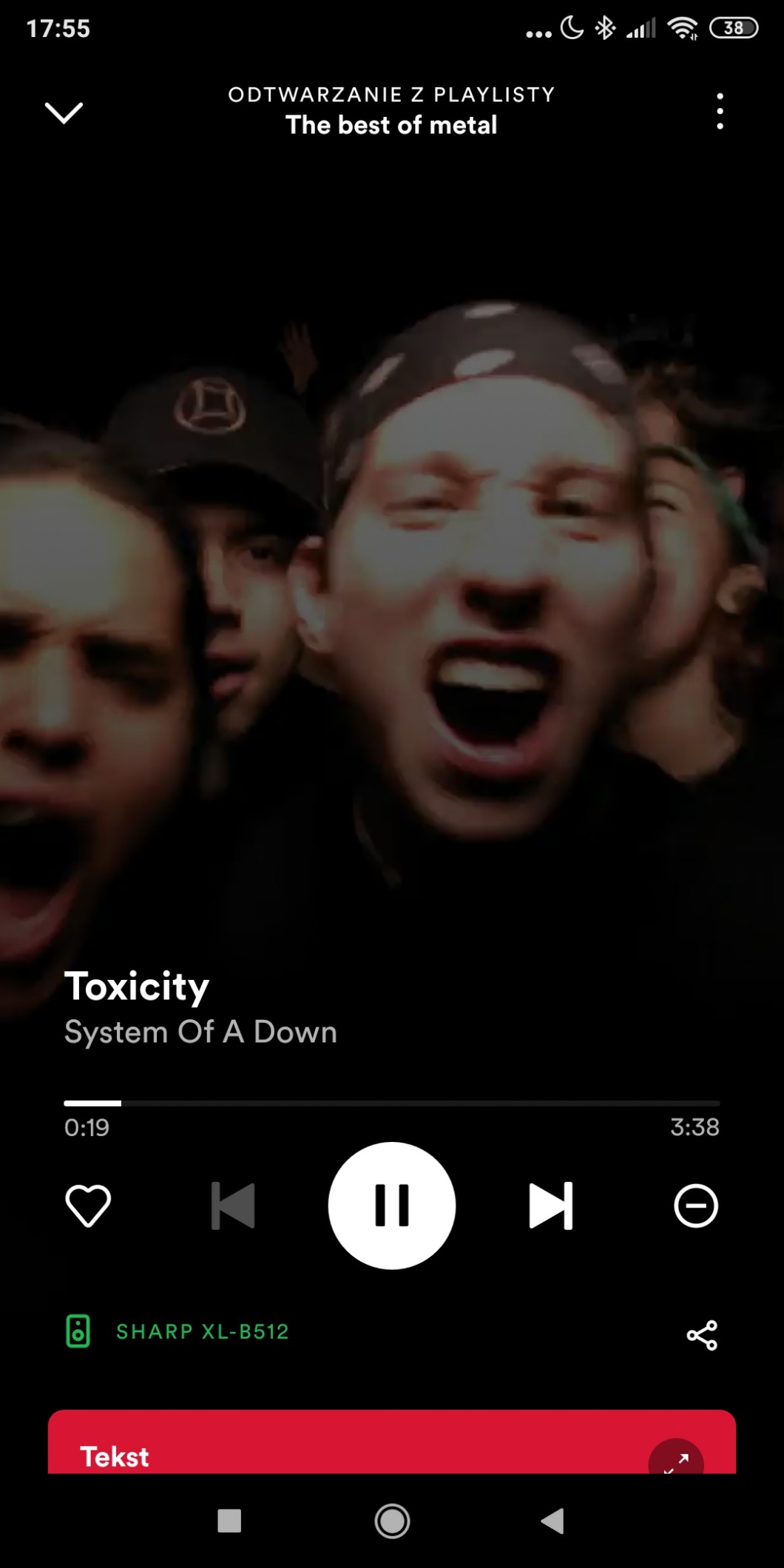Viewport: 784px width, 1568px height.
Task: Pause the current song
Action: coord(392,1206)
